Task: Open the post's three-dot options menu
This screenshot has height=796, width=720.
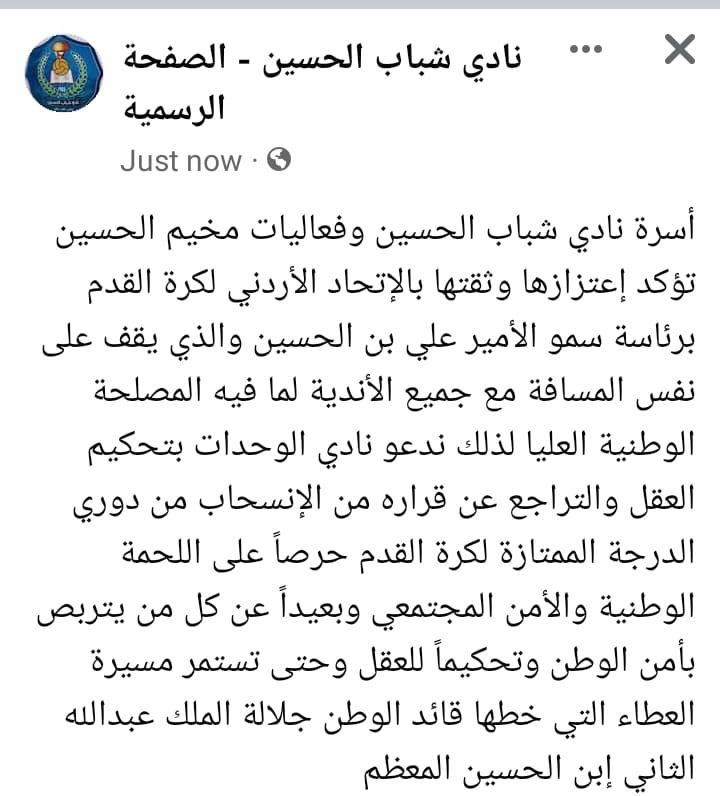Action: [588, 48]
